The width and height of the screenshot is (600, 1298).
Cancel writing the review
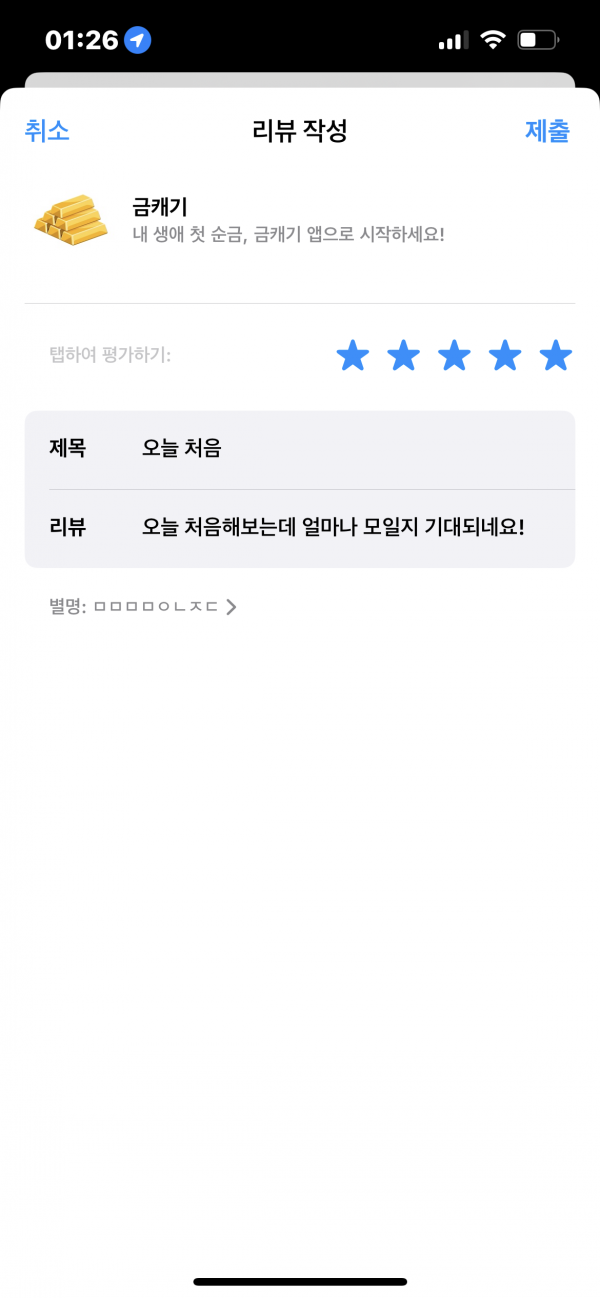pyautogui.click(x=47, y=131)
